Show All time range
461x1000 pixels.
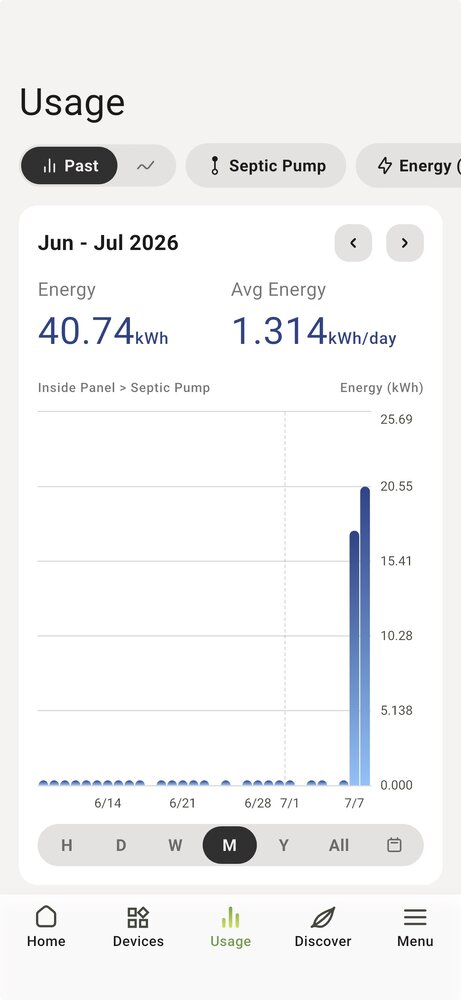[x=339, y=845]
